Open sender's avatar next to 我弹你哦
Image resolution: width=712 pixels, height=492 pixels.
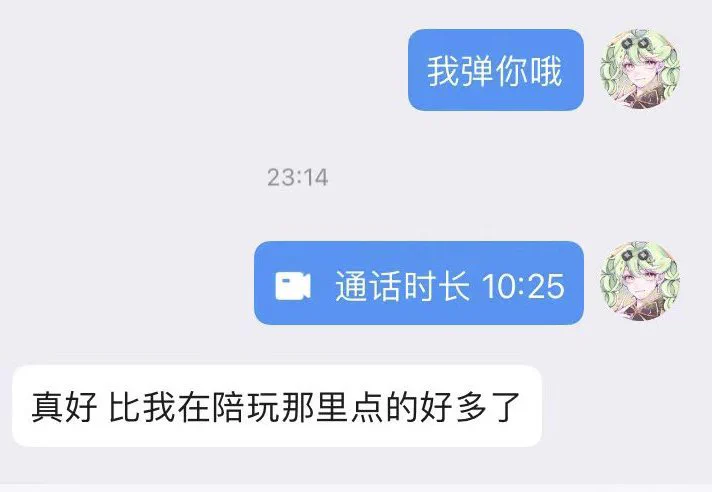pyautogui.click(x=640, y=69)
